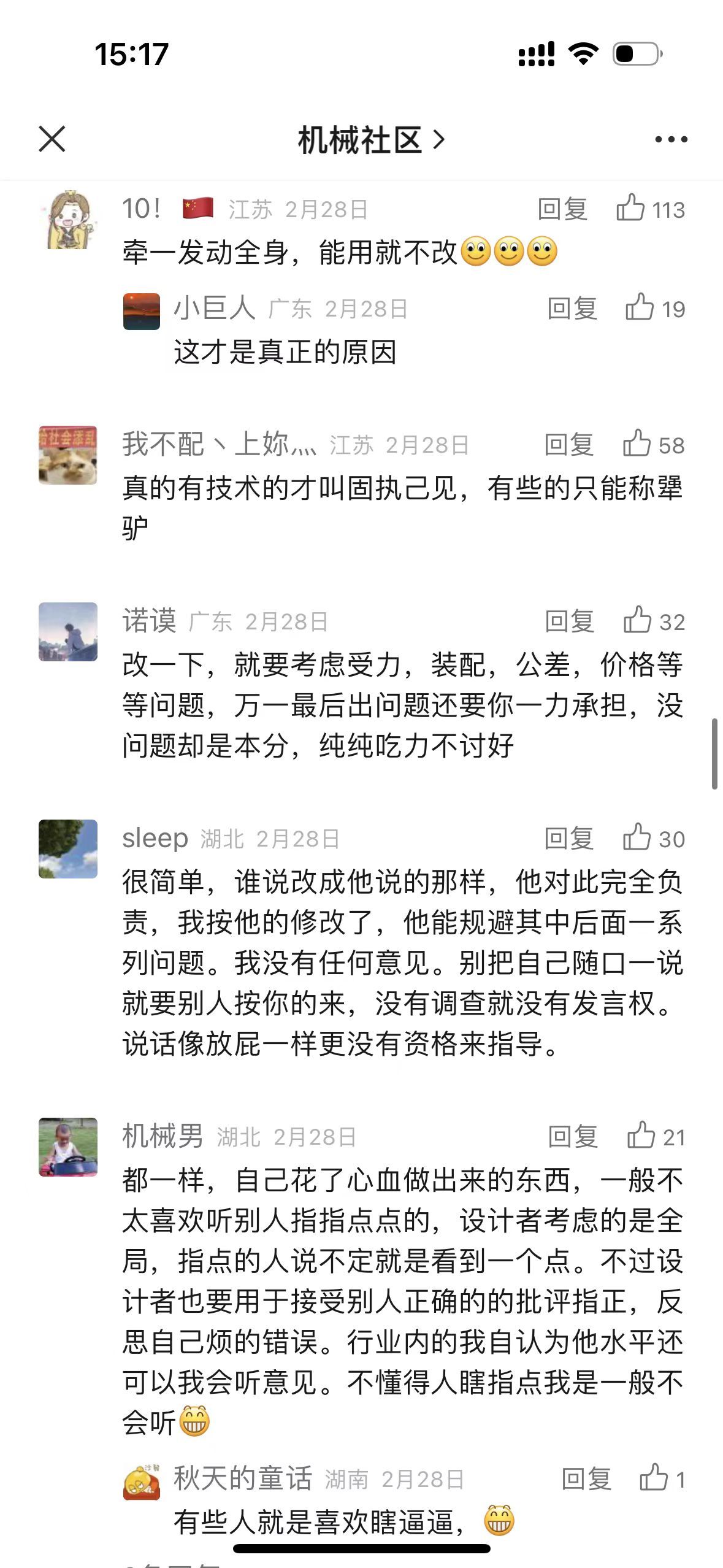Like 秋天的童话's reply
The image size is (723, 1568).
click(654, 1478)
